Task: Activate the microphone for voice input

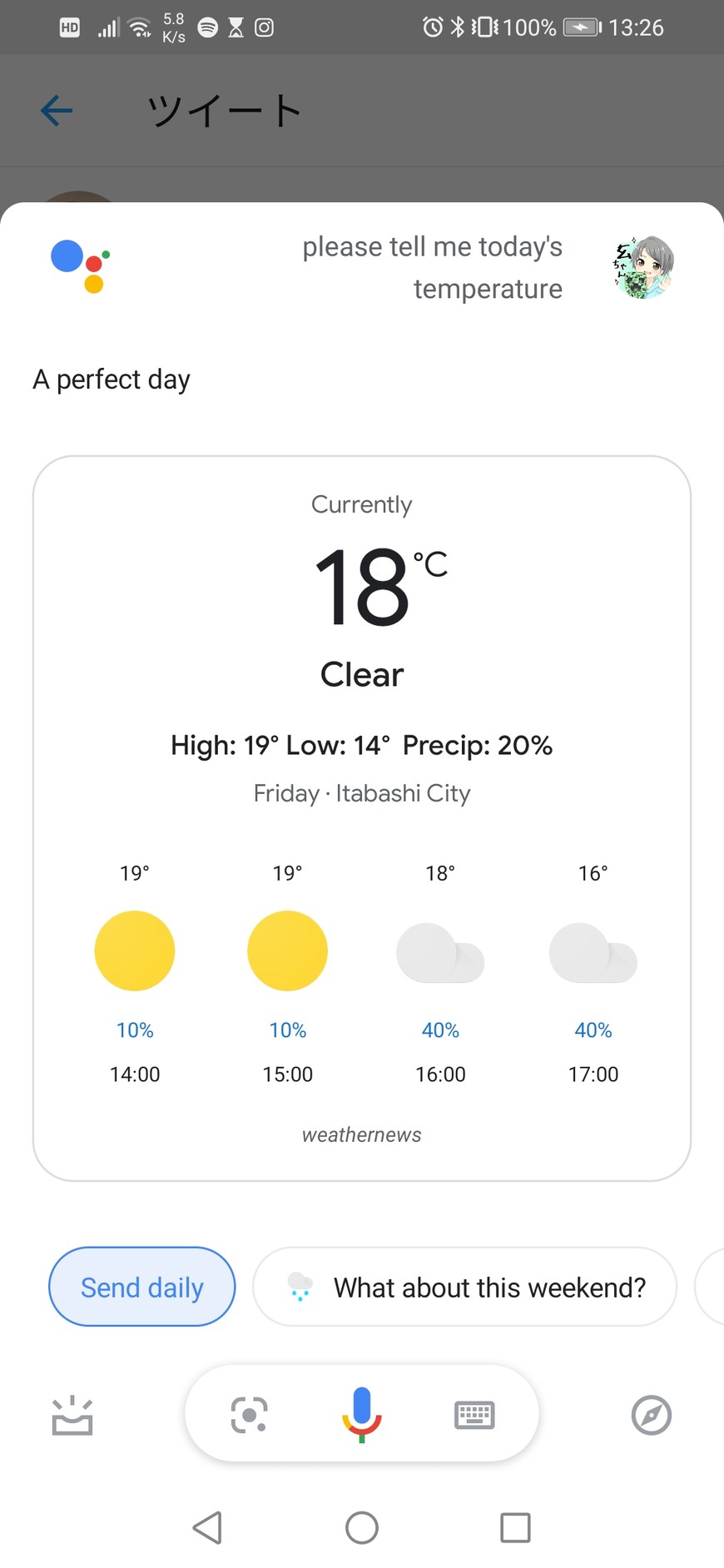Action: [x=361, y=1414]
